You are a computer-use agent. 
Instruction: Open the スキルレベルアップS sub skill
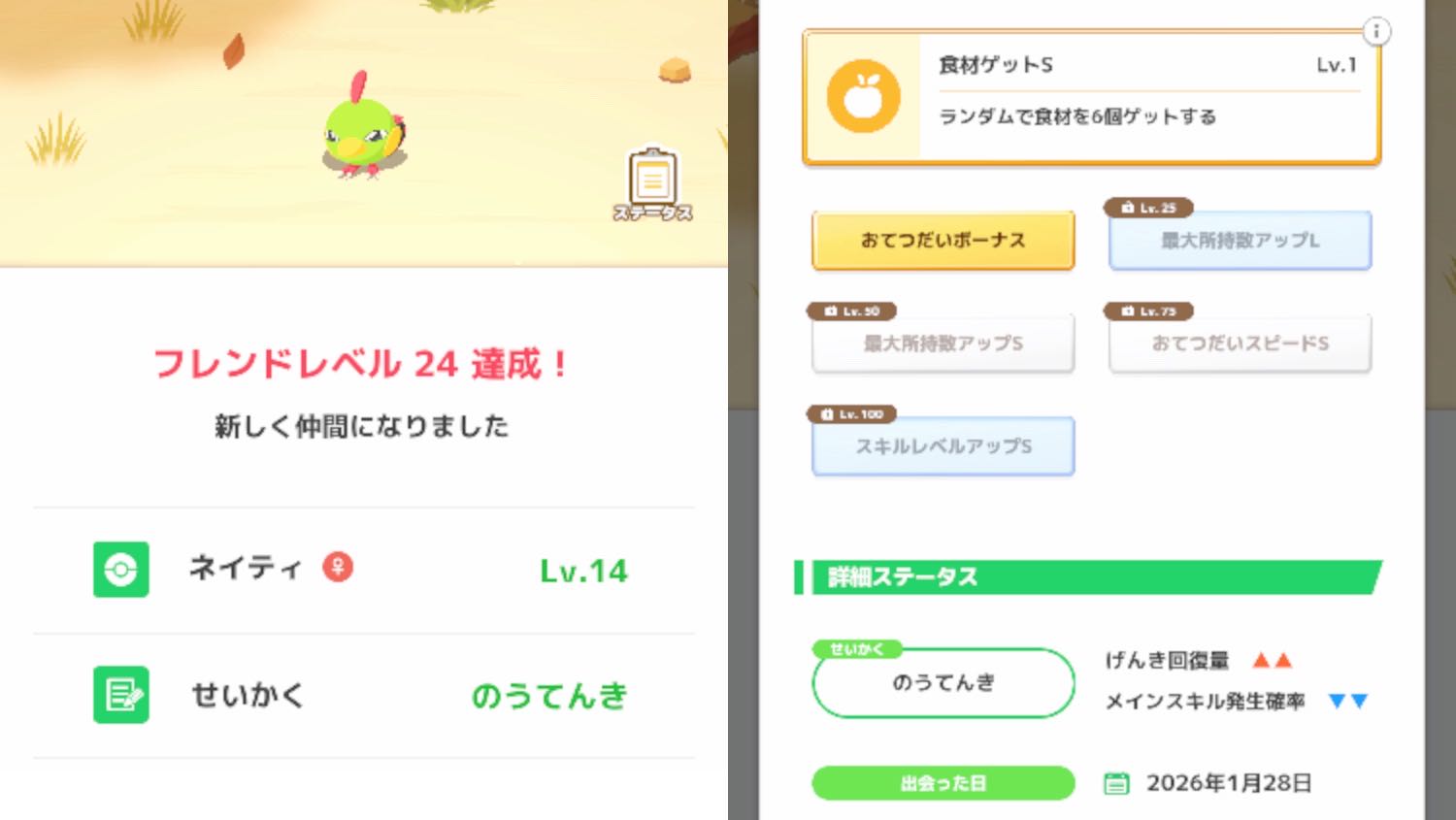coord(943,446)
